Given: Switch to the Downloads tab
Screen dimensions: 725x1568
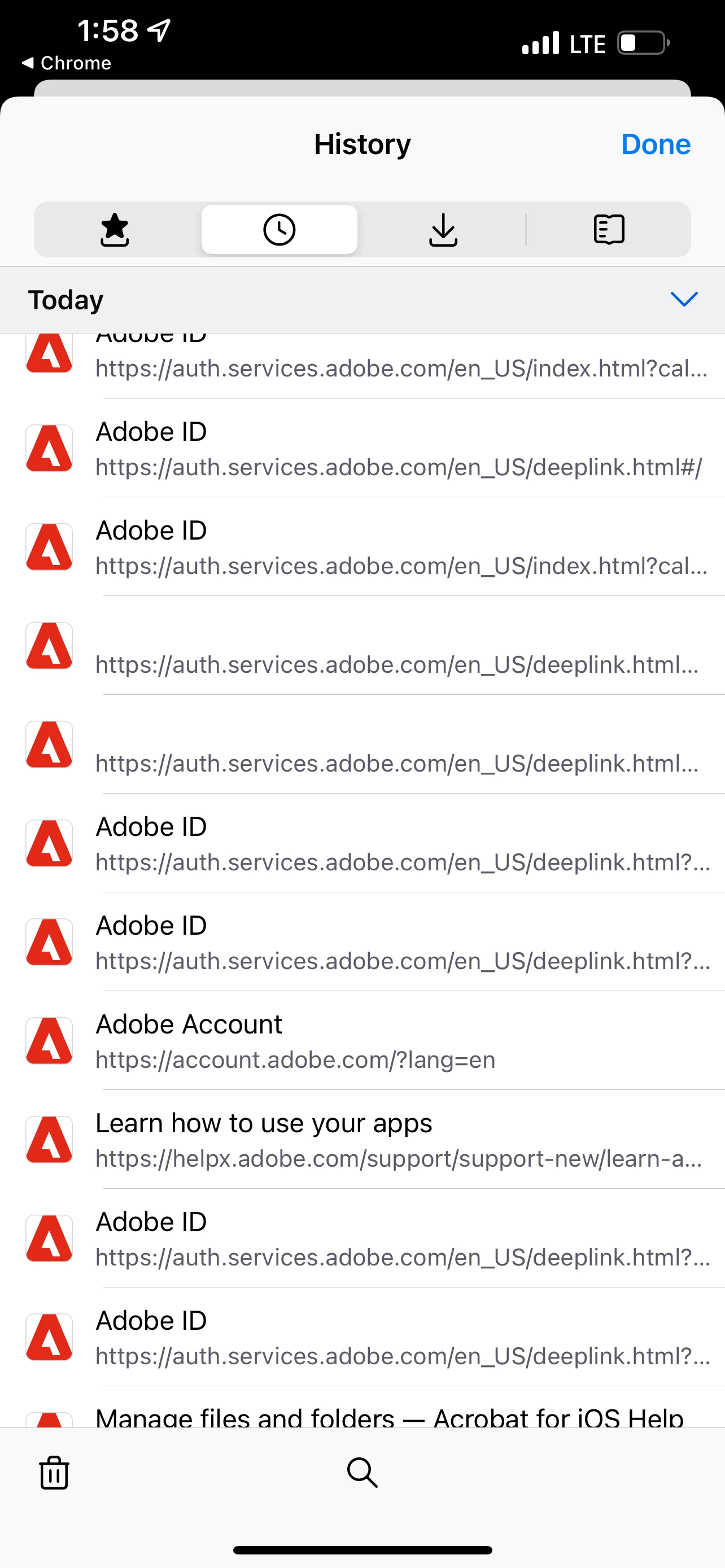Looking at the screenshot, I should (x=443, y=230).
